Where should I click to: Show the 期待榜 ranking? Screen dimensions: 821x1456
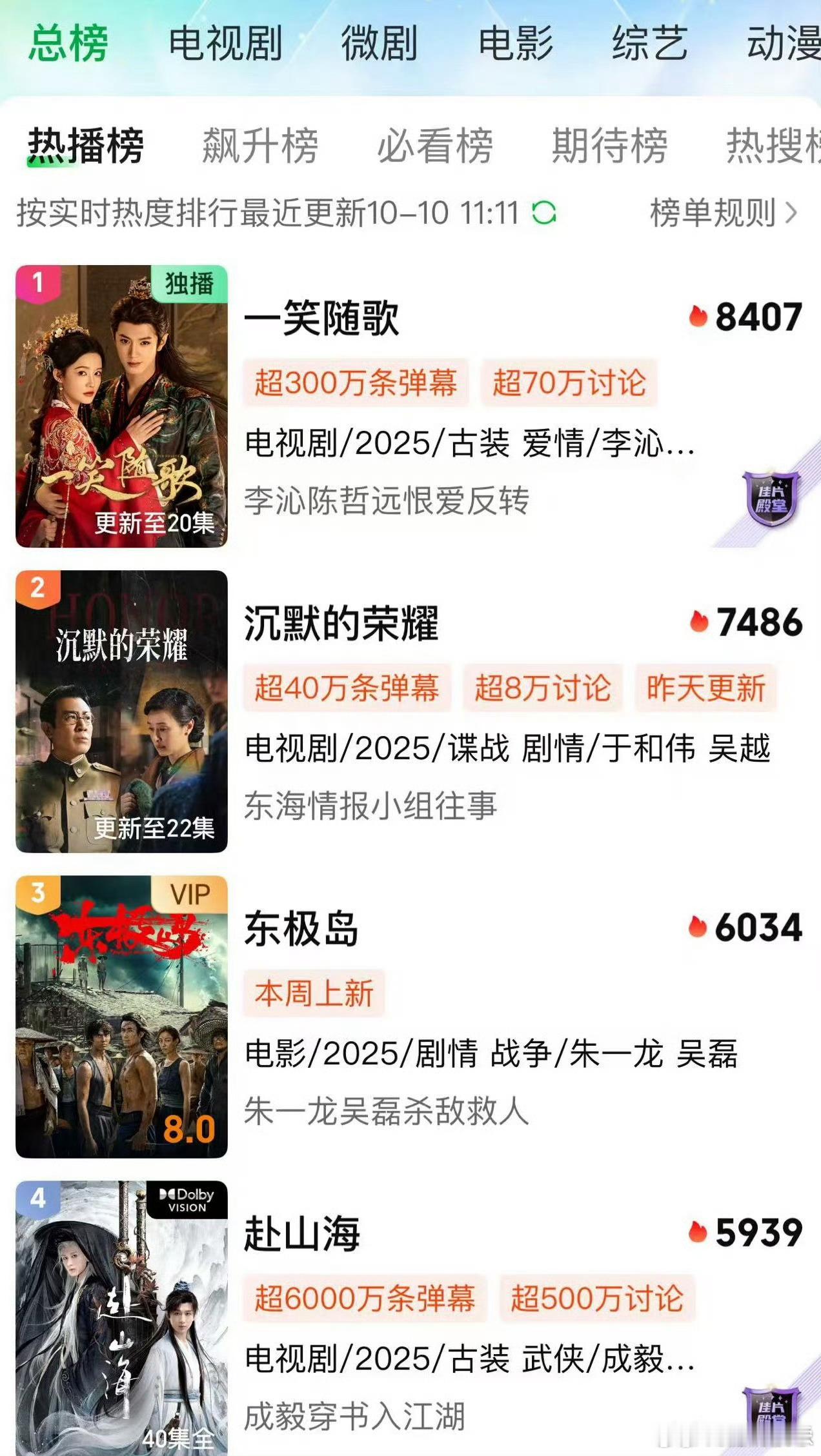(x=609, y=145)
